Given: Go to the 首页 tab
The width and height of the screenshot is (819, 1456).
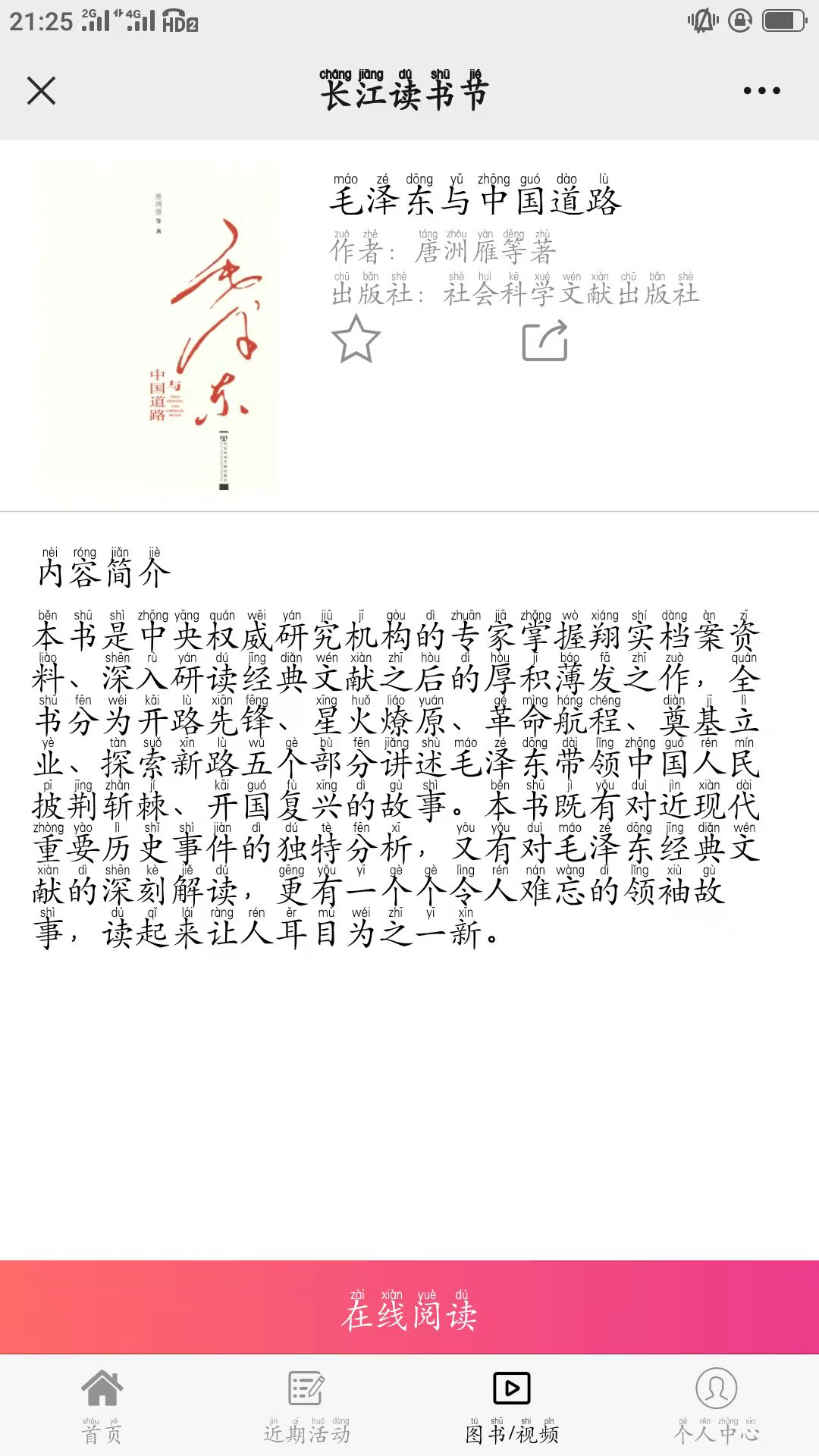Looking at the screenshot, I should [102, 1407].
